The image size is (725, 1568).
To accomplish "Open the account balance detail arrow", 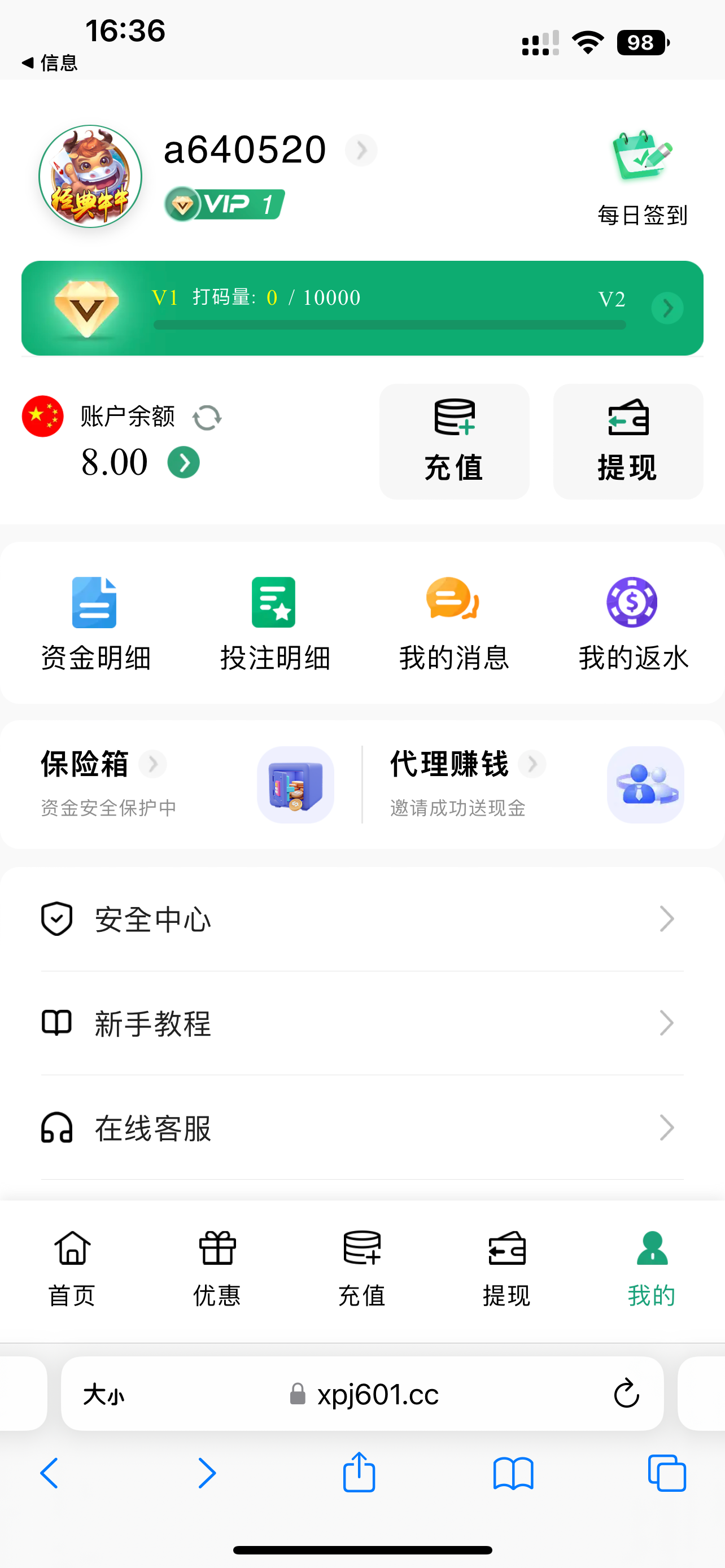I will click(184, 463).
